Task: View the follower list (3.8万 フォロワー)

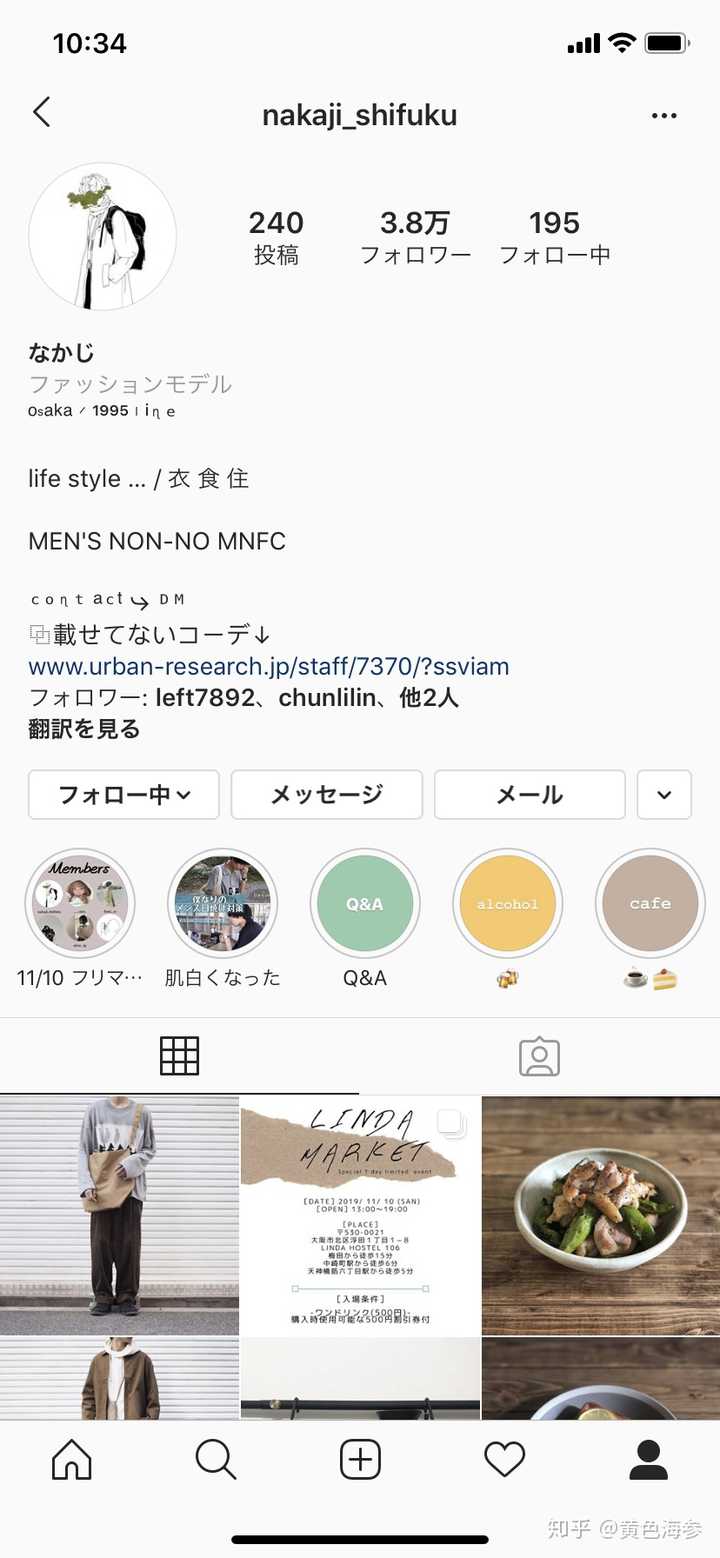Action: tap(415, 237)
